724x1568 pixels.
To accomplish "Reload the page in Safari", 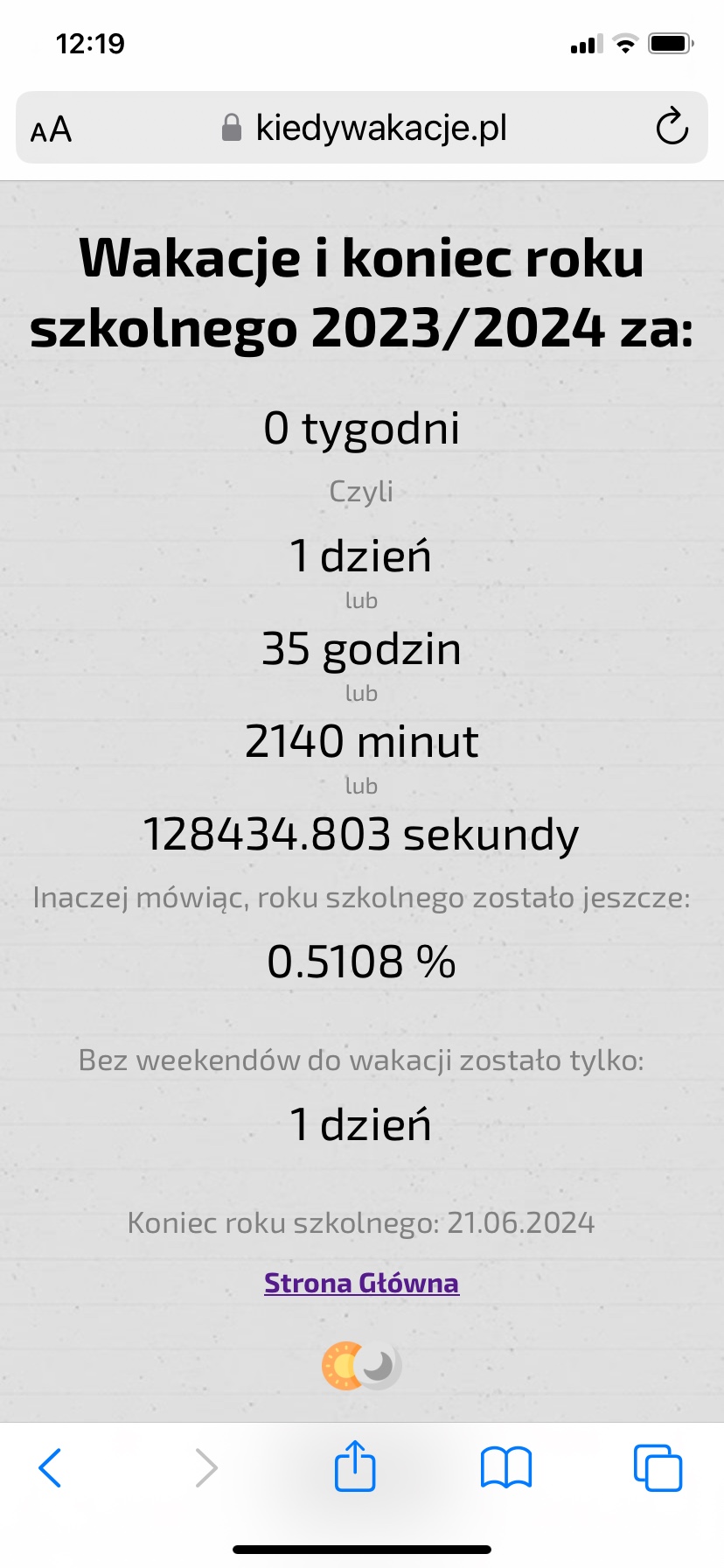I will pos(672,128).
